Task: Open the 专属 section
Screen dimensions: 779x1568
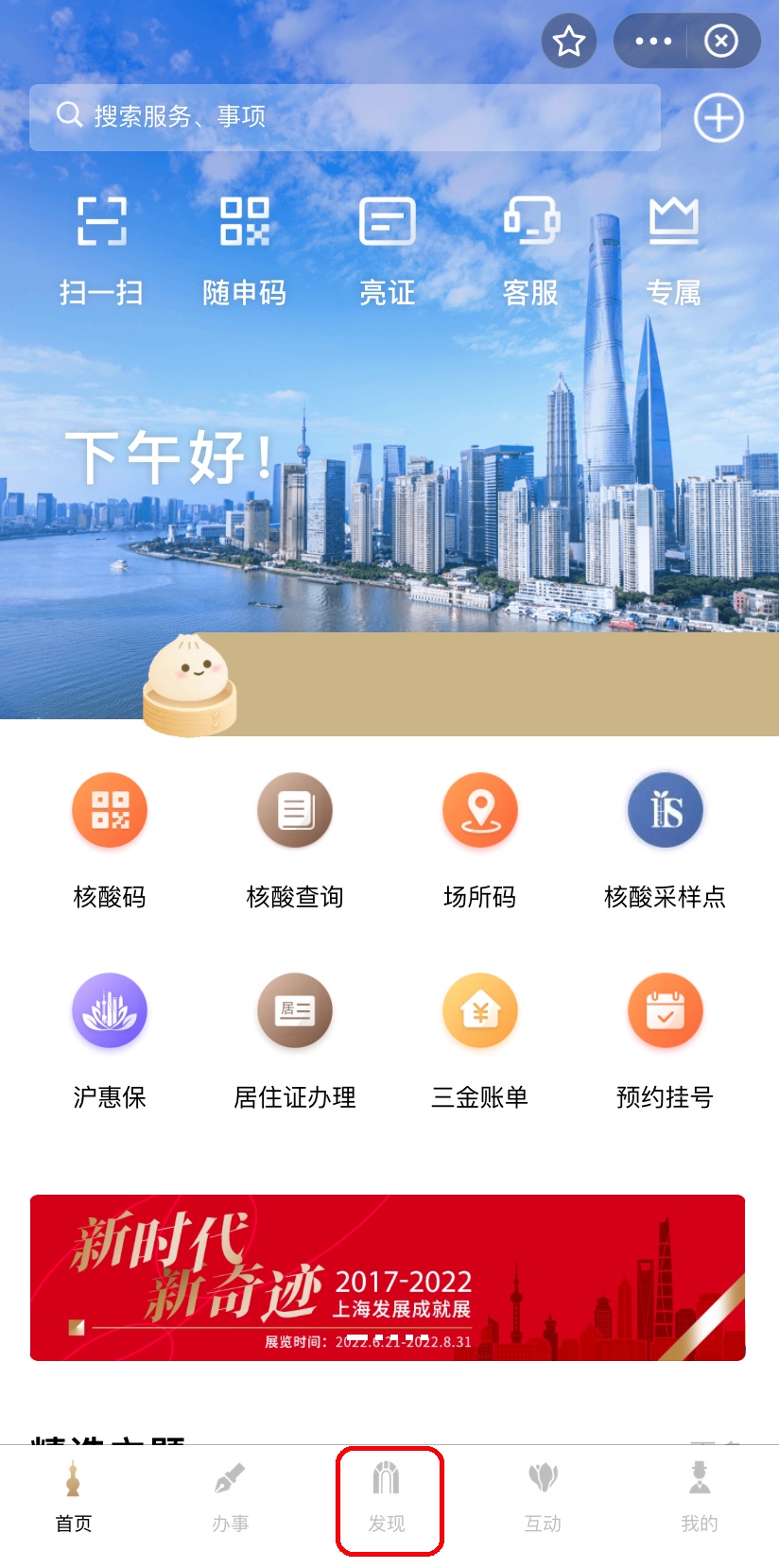Action: click(673, 250)
